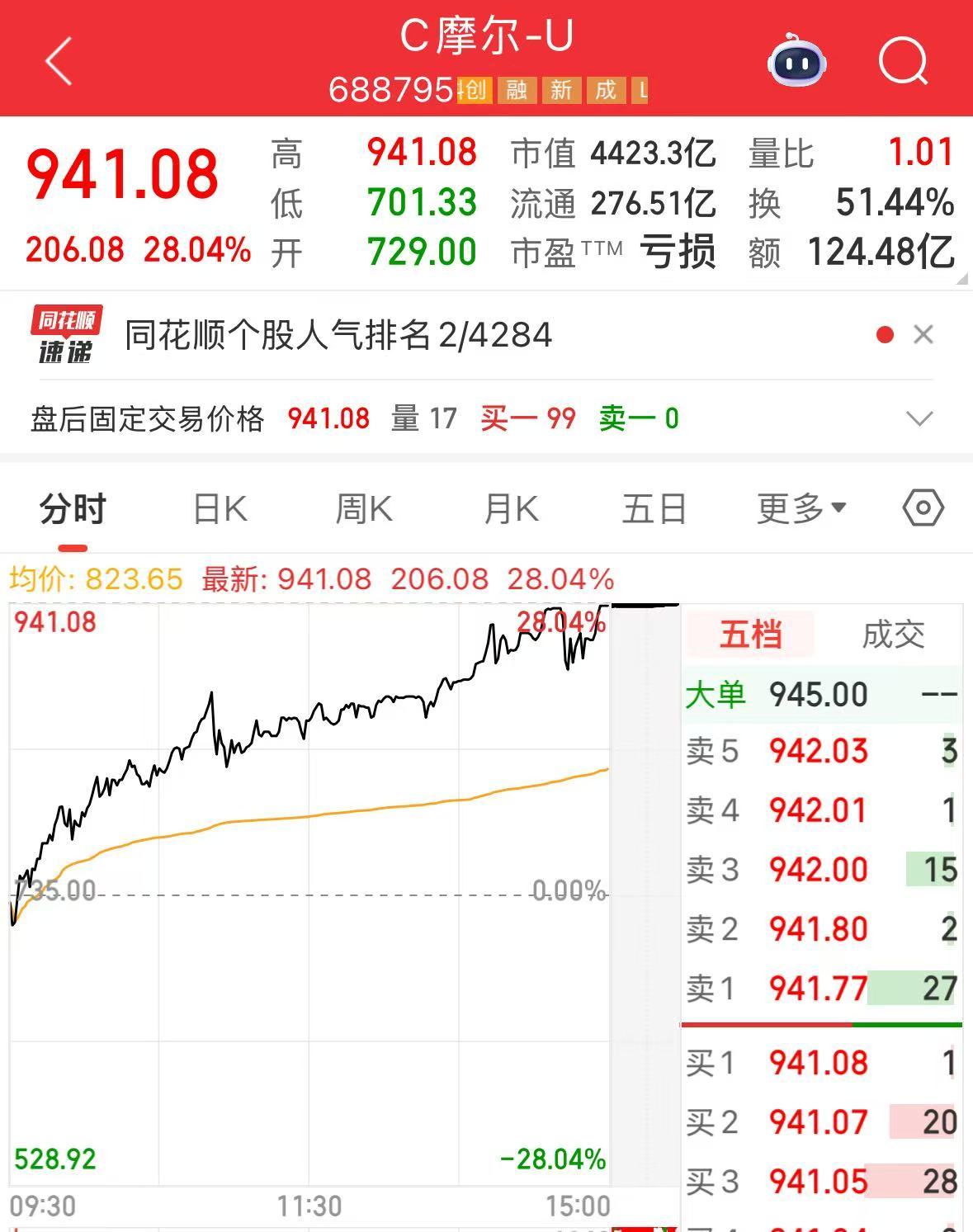This screenshot has width=973, height=1232.
Task: Select the 分时 chart tab
Action: coord(73,509)
